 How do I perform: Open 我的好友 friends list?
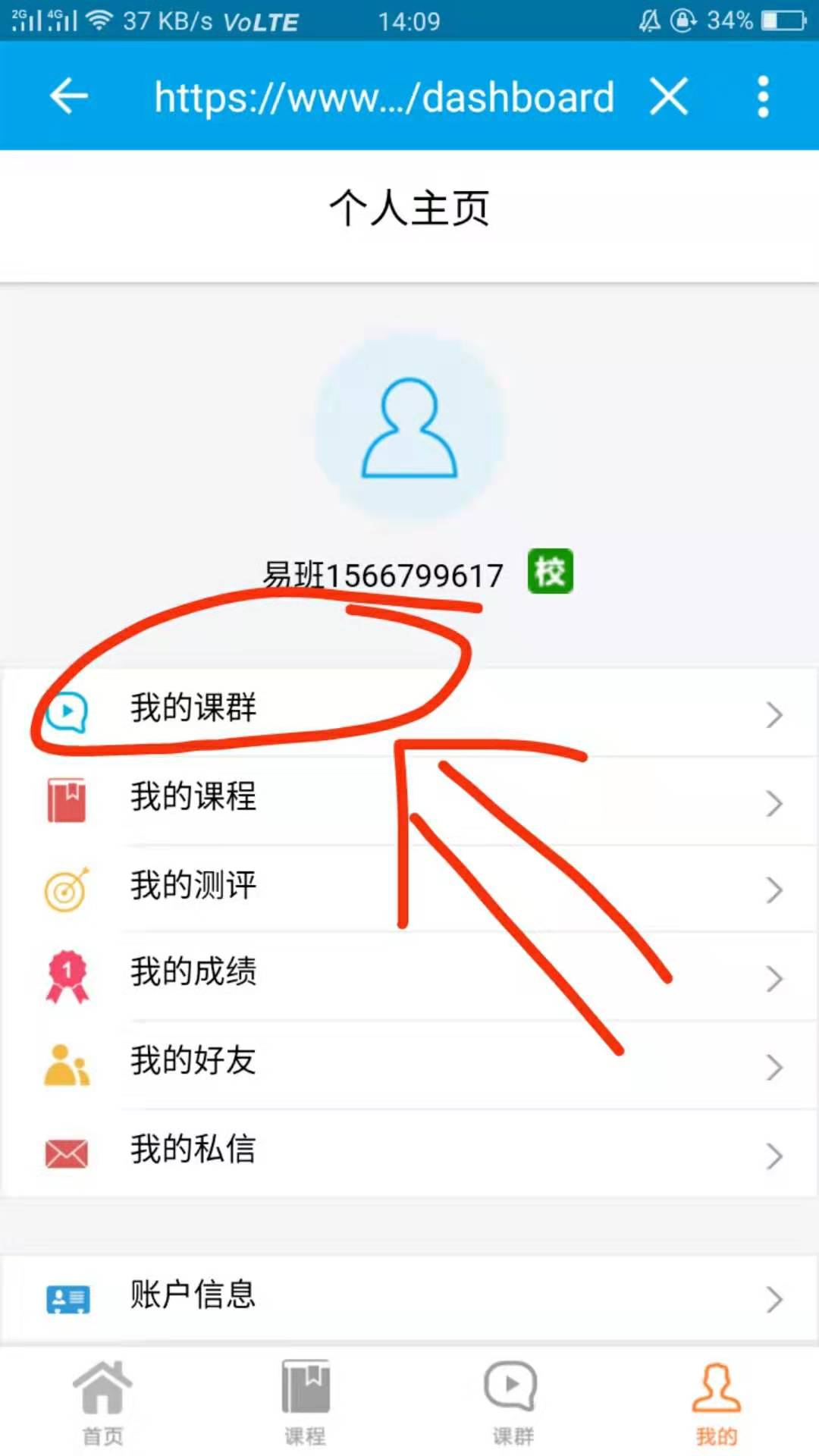pyautogui.click(x=409, y=1062)
